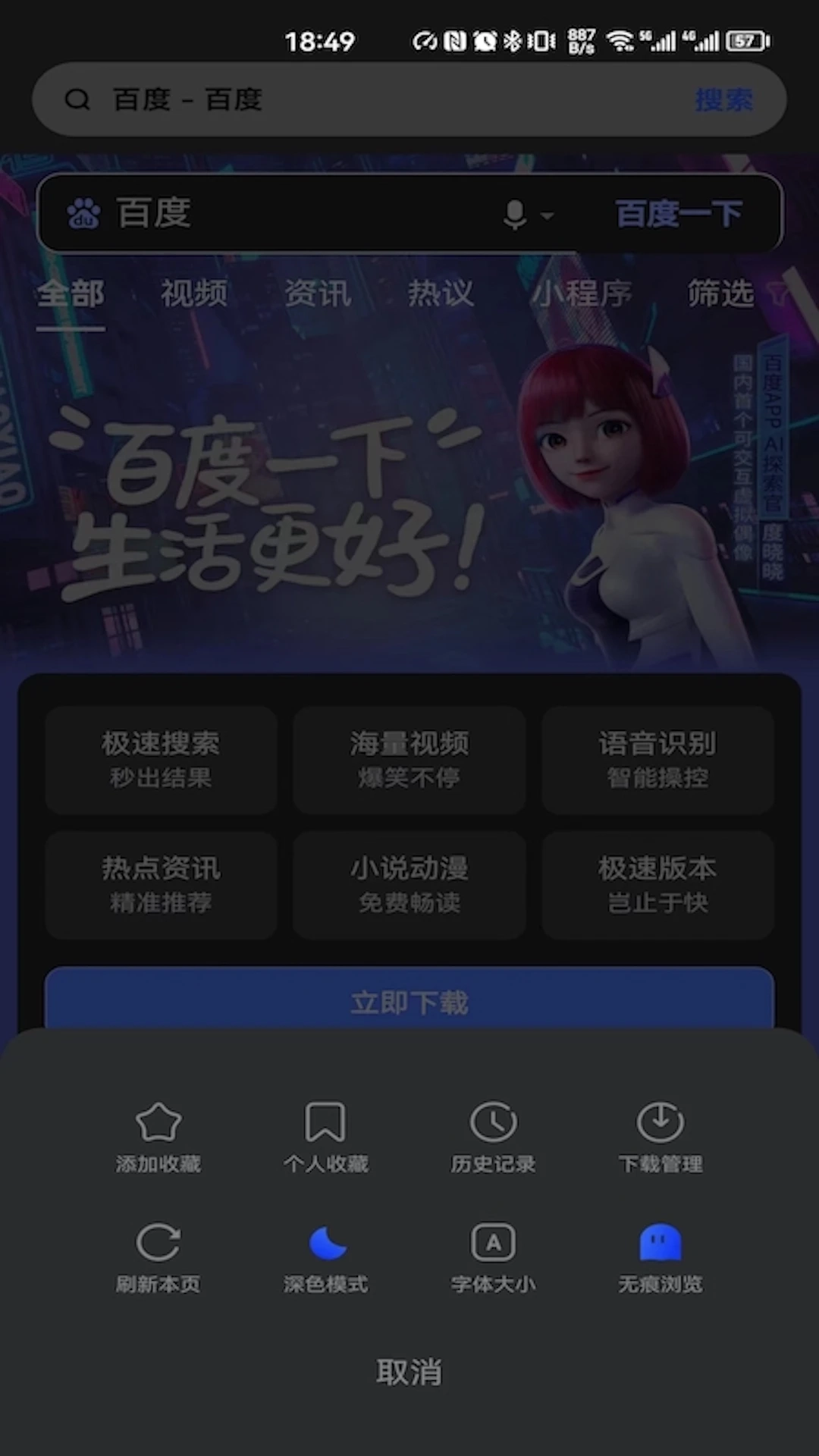Viewport: 819px width, 1456px height.
Task: Toggle 无痕浏览 incognito browsing
Action: click(661, 1244)
